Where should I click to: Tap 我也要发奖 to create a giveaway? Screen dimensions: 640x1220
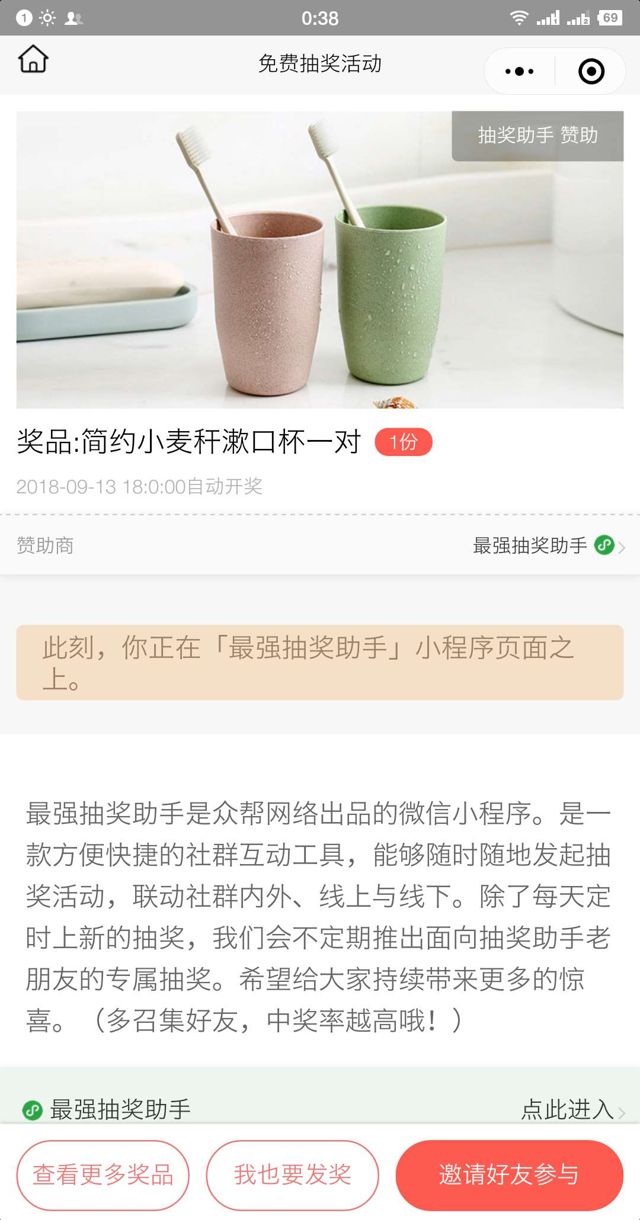click(293, 1175)
